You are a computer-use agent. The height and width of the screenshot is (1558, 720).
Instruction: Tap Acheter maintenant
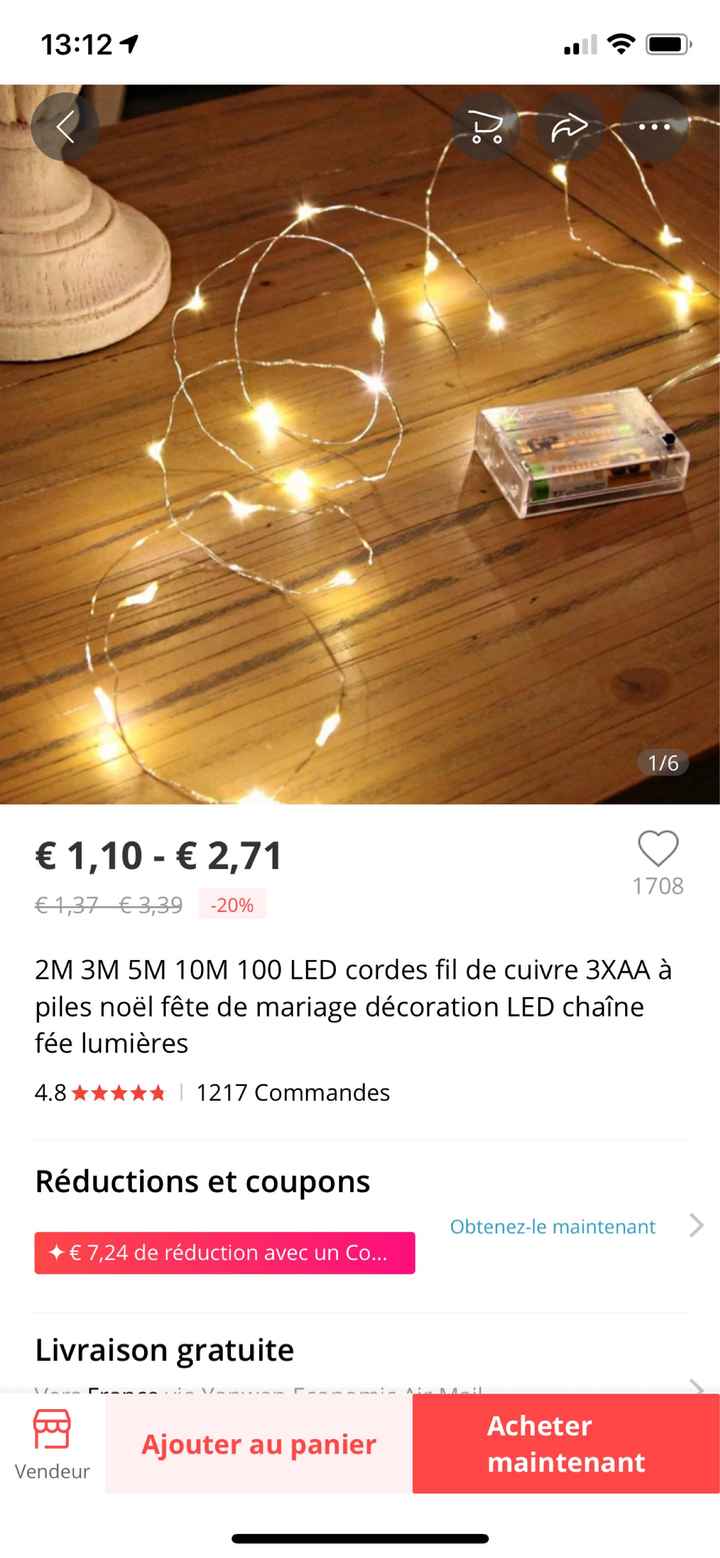[x=565, y=1444]
